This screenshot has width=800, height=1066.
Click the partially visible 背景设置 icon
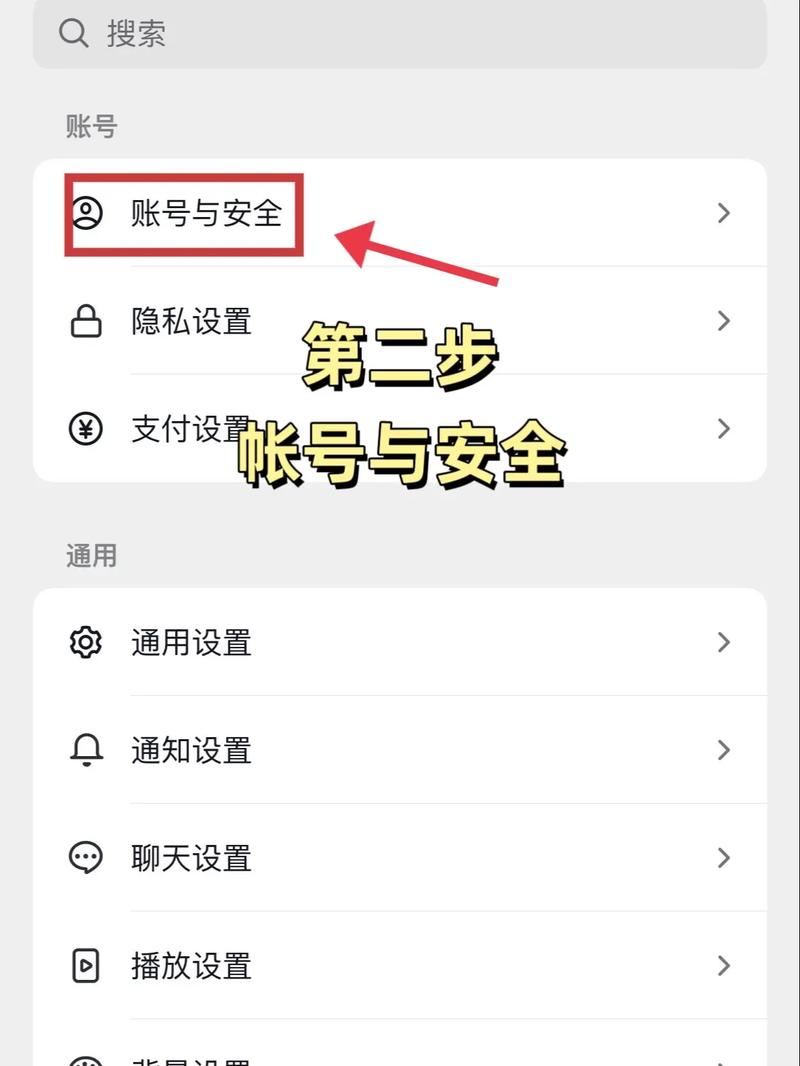pos(87,1058)
